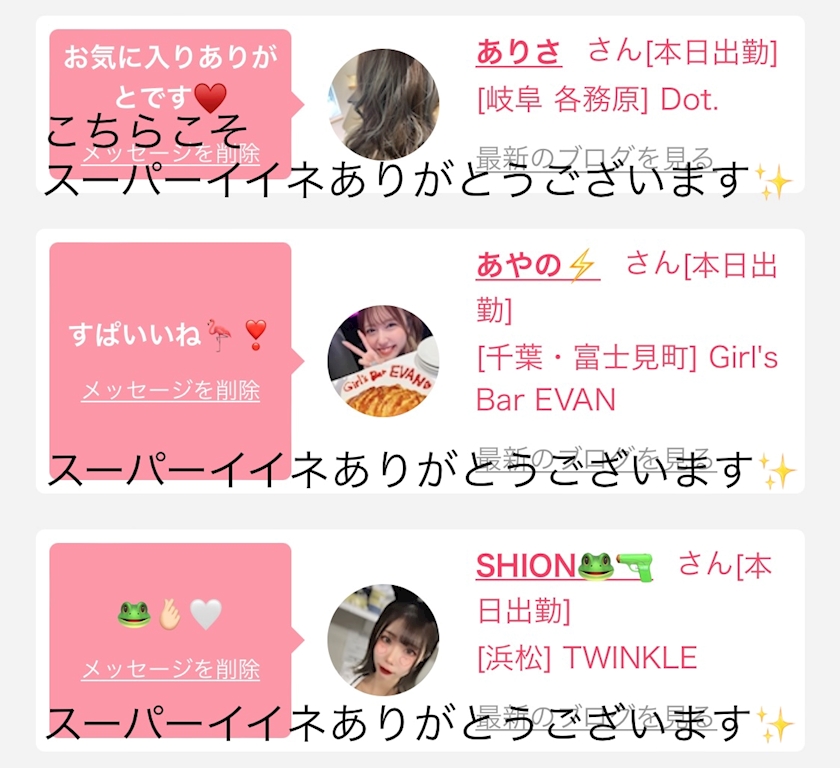Open ありさ's profile photo
Screen dimensions: 840x768
(x=384, y=104)
